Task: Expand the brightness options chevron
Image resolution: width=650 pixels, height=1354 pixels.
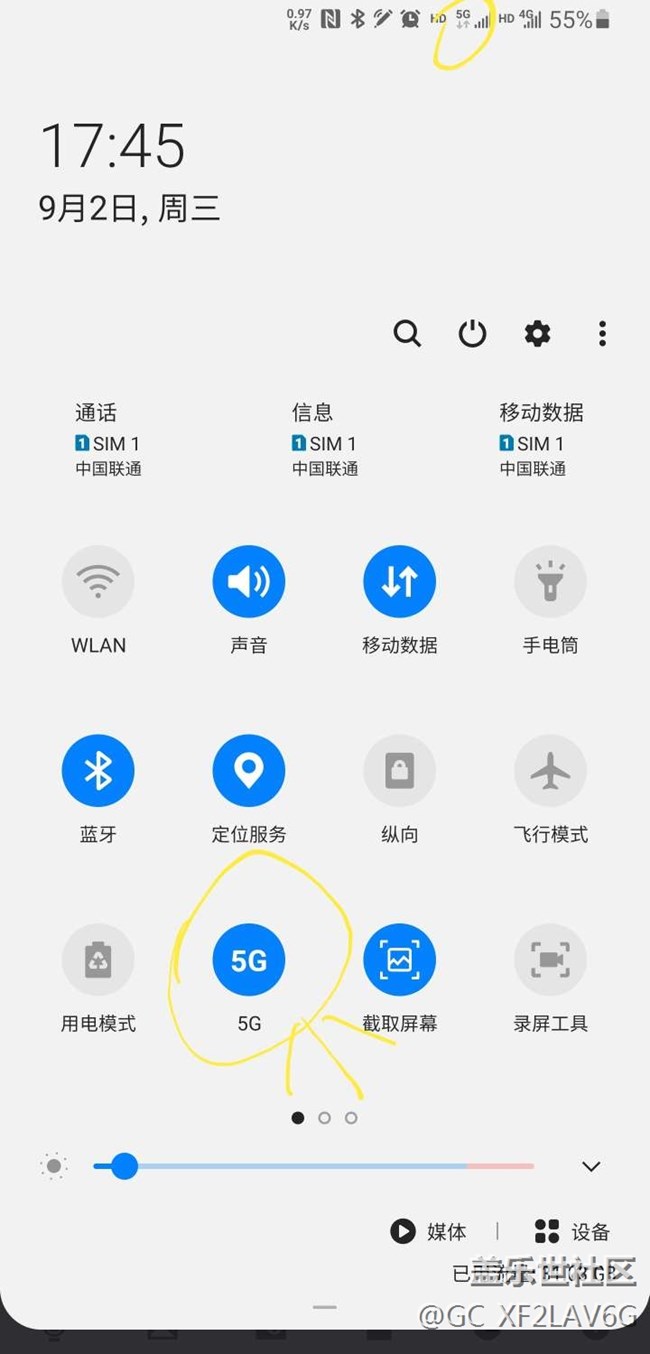Action: point(591,1166)
